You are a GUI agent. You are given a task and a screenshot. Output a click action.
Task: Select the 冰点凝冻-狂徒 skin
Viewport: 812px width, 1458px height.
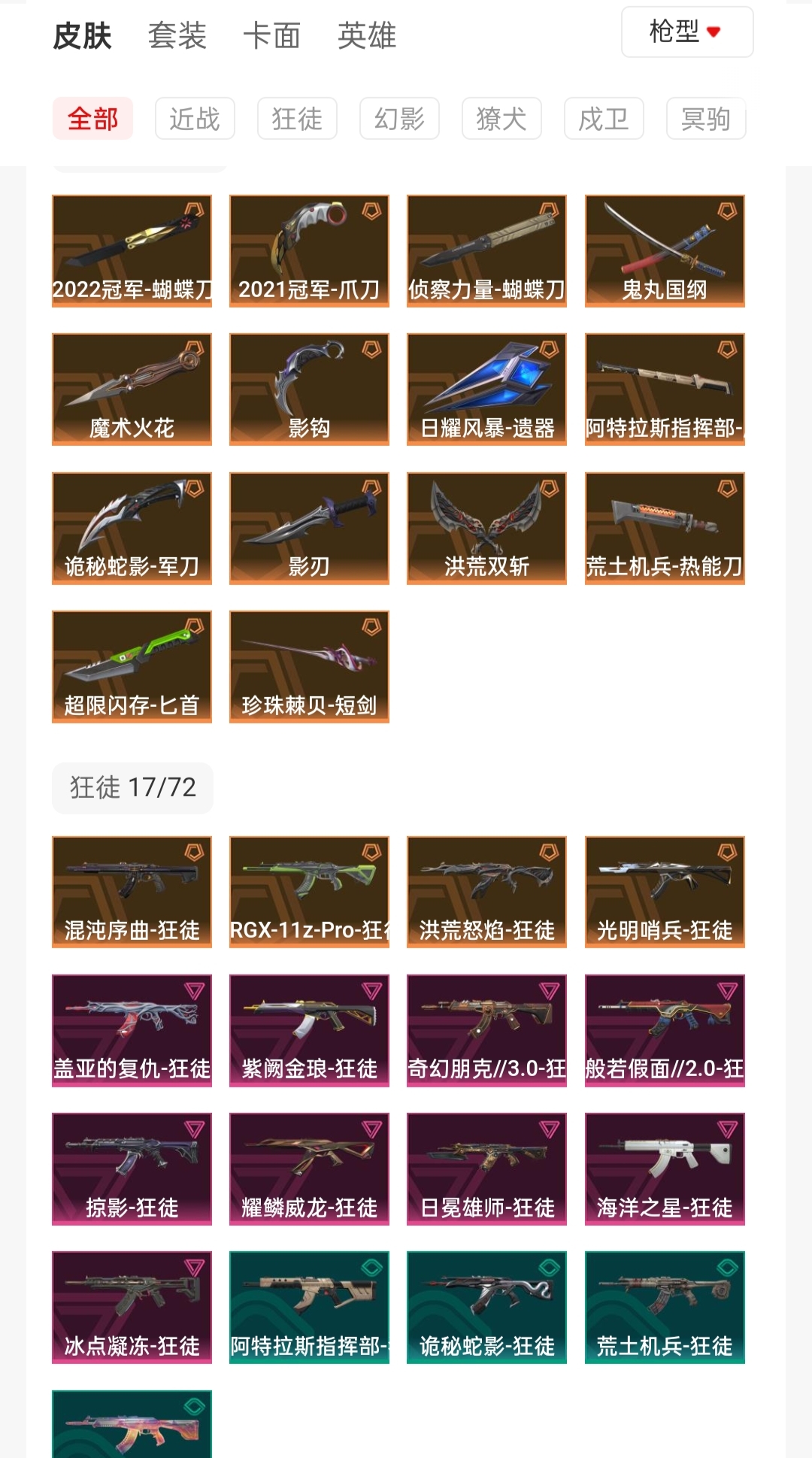point(132,1307)
